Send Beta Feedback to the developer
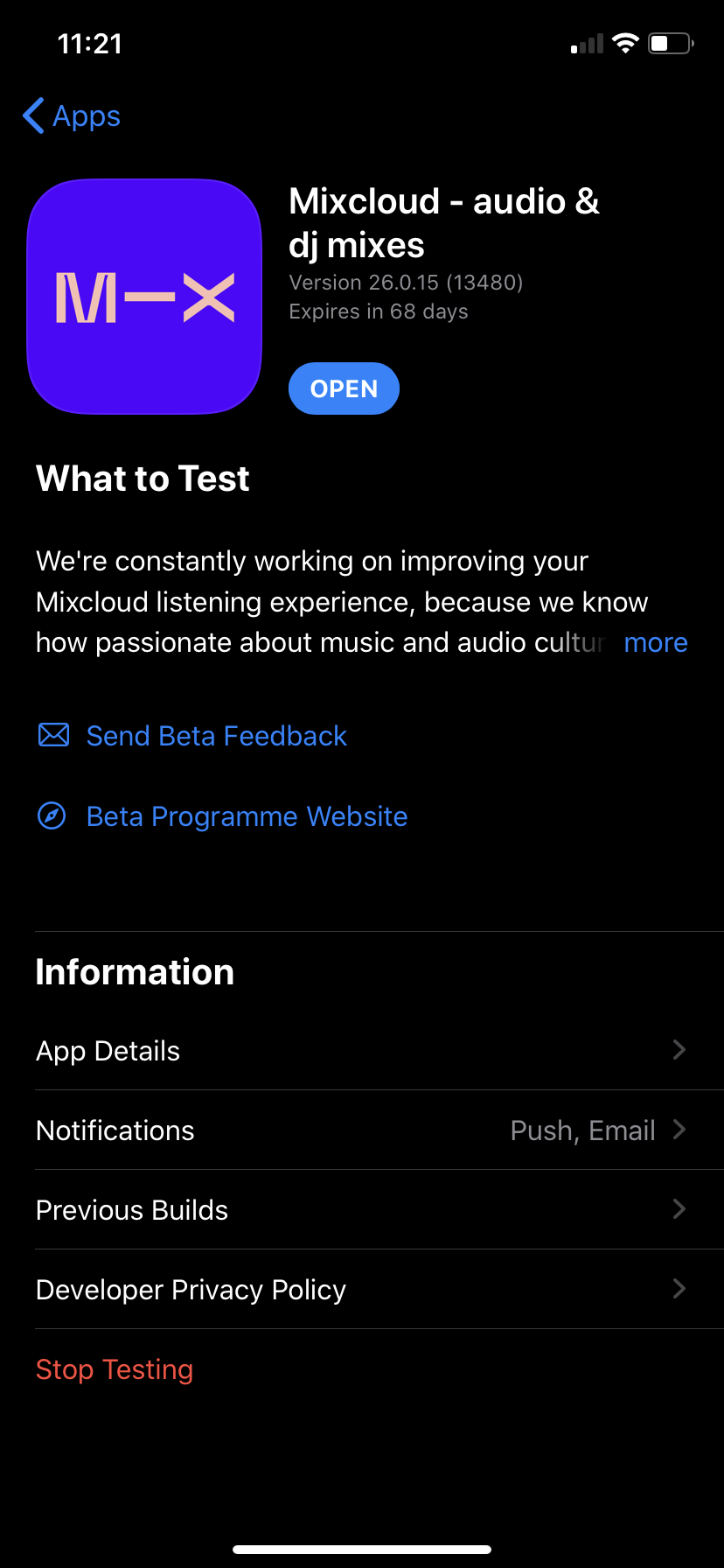724x1568 pixels. tap(216, 736)
